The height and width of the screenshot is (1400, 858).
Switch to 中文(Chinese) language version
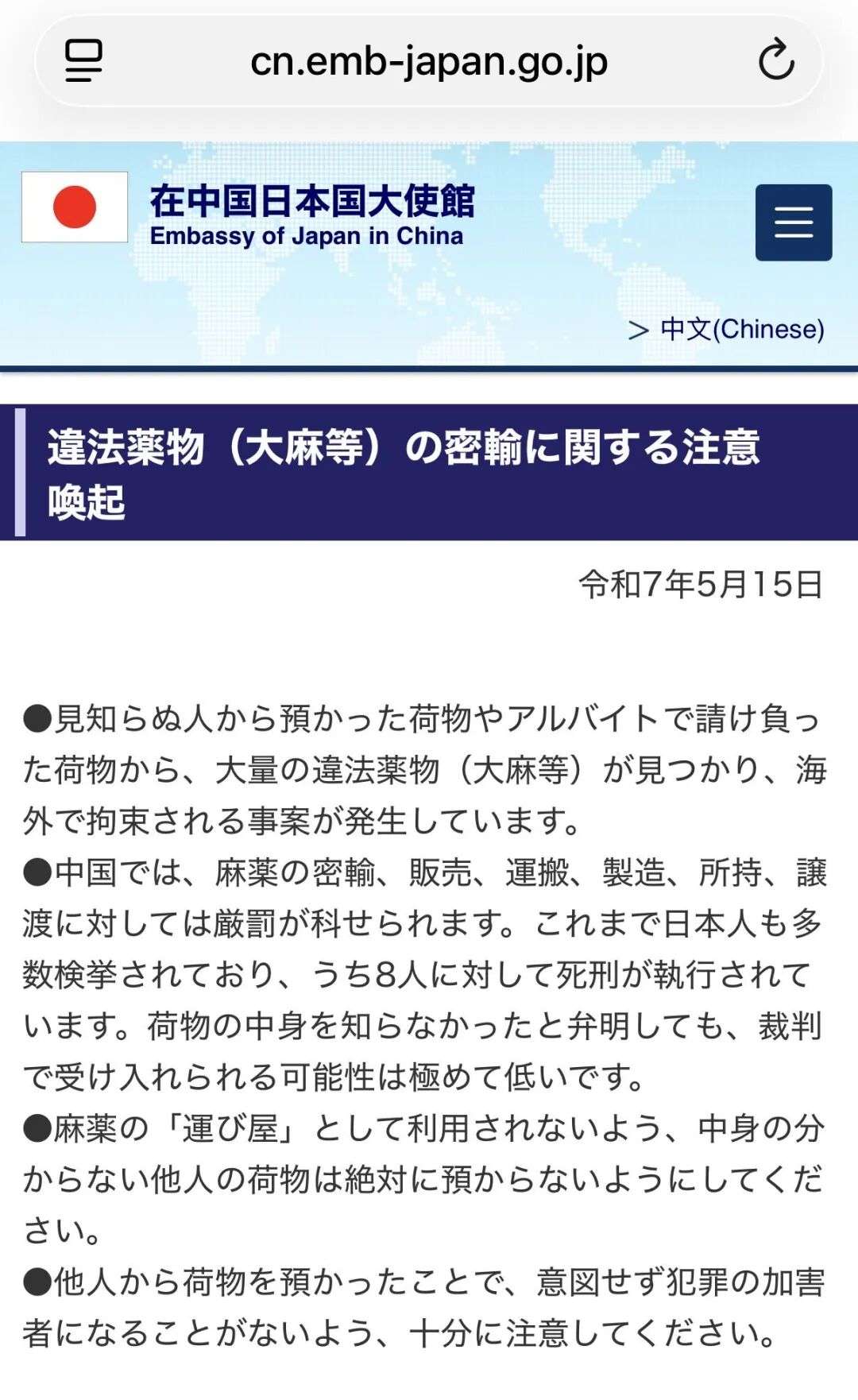pos(740,329)
